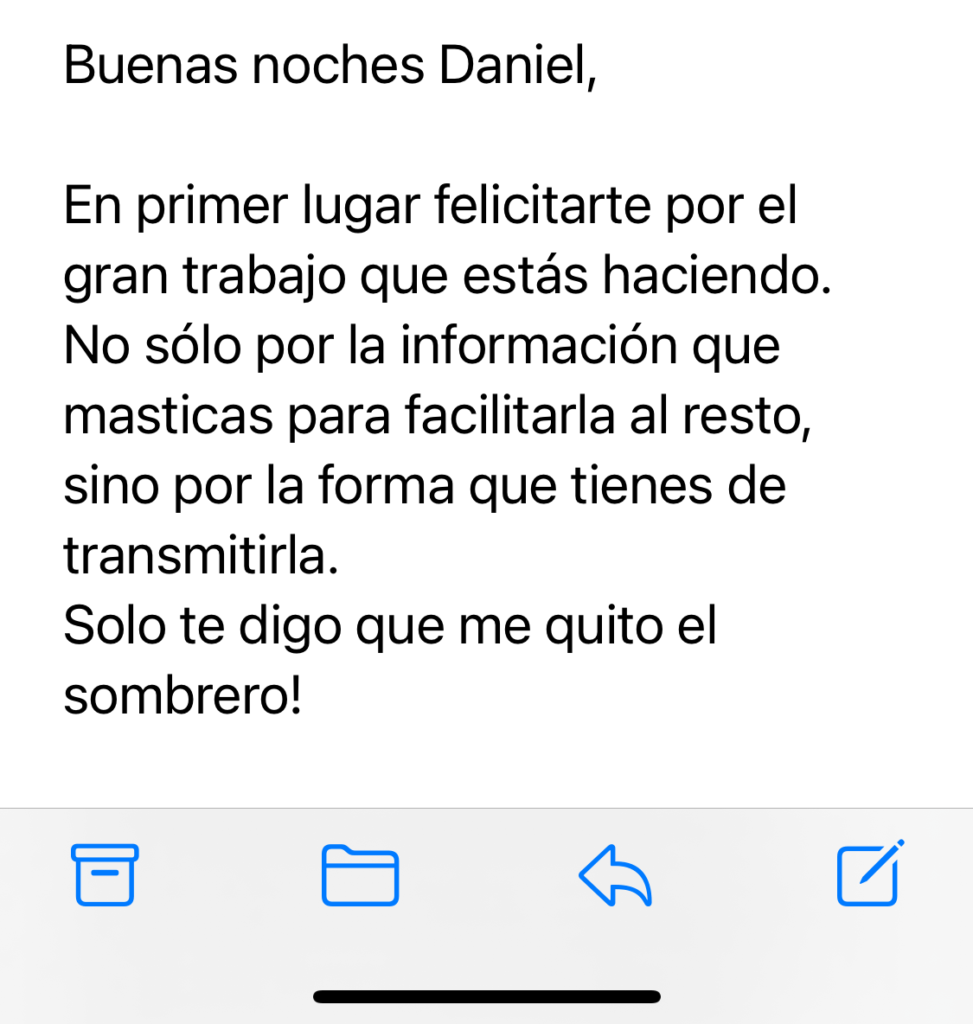The width and height of the screenshot is (973, 1024).
Task: Reply to this email
Action: 615,876
